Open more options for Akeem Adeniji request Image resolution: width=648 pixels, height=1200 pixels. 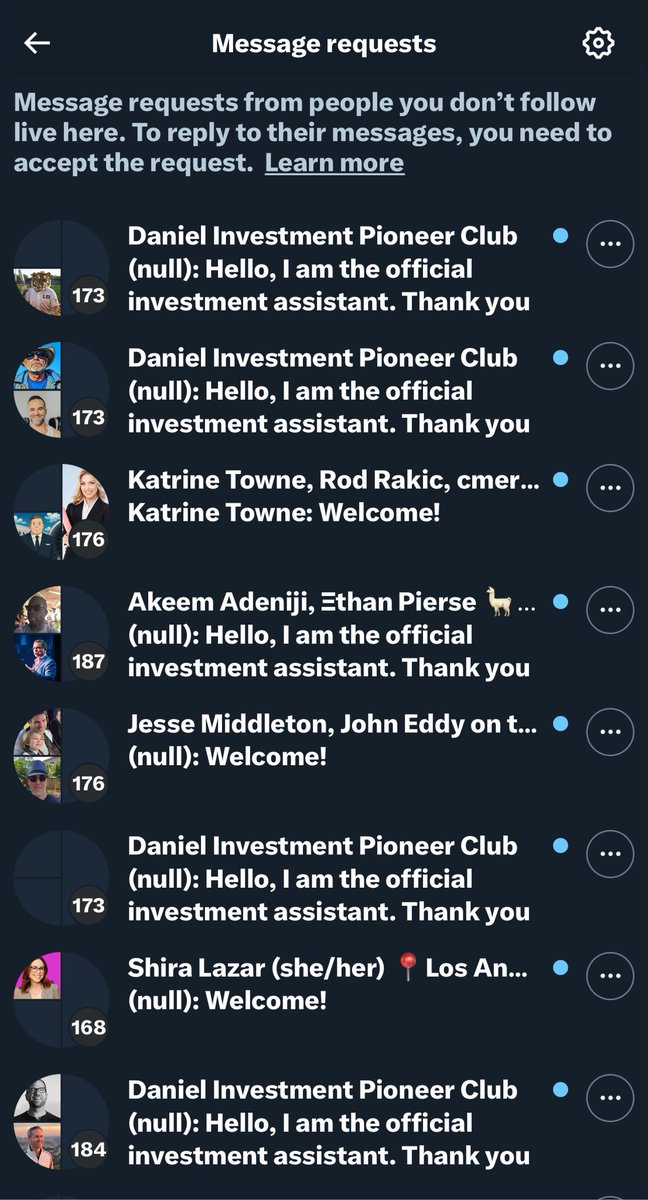[610, 610]
